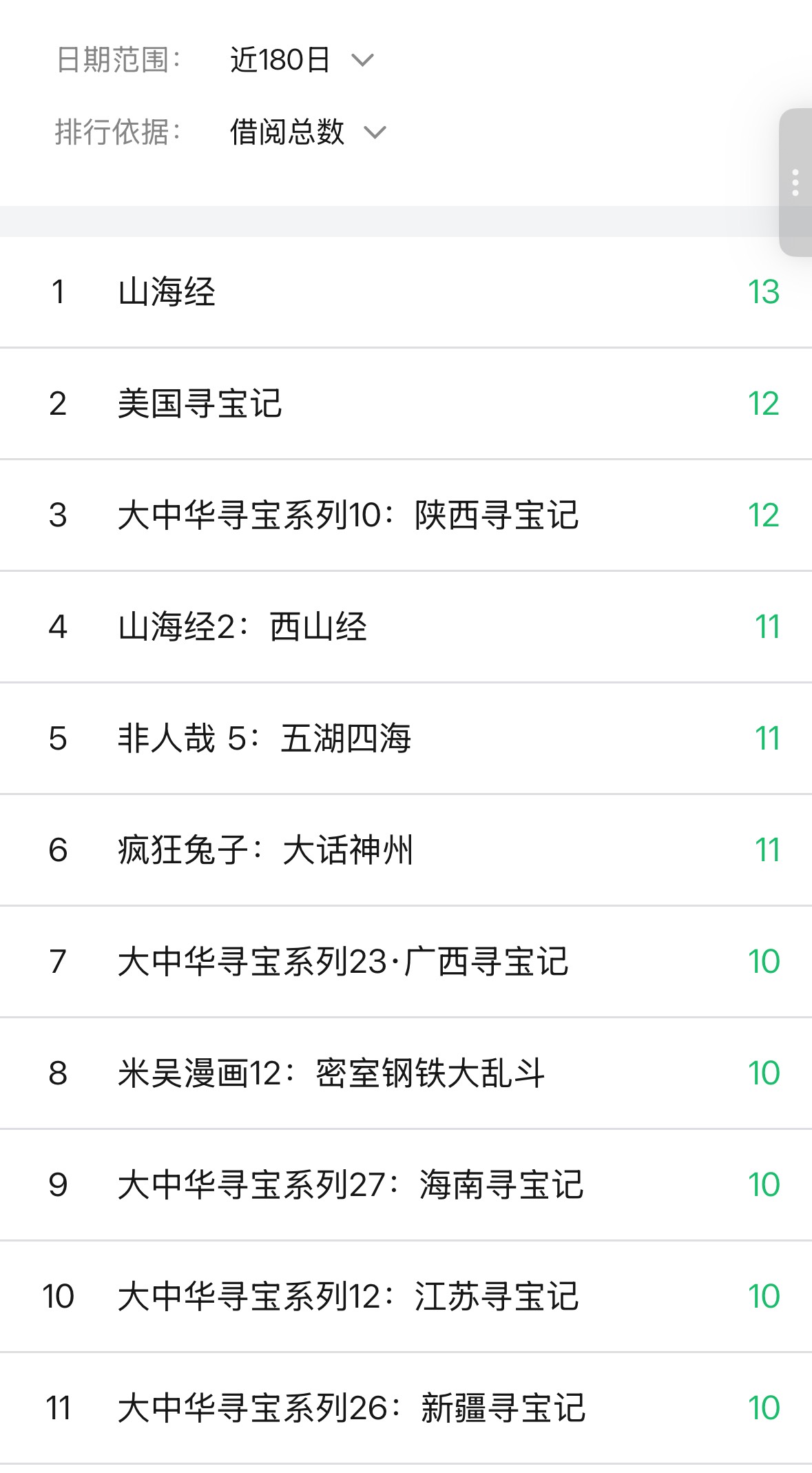Expand the 近180日 date range dropdown
812x1473 pixels.
[x=302, y=61]
